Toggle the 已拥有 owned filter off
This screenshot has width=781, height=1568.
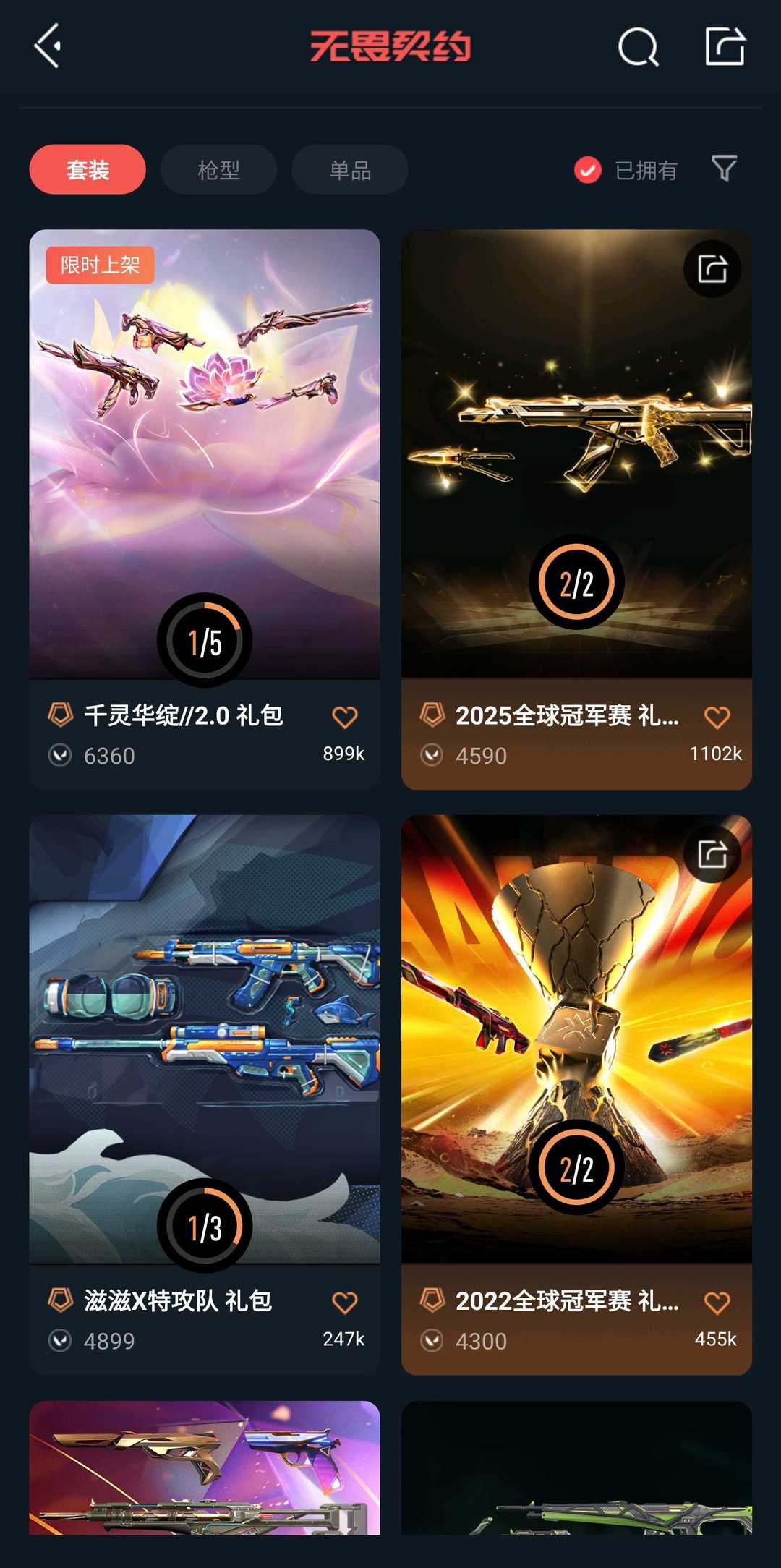586,169
